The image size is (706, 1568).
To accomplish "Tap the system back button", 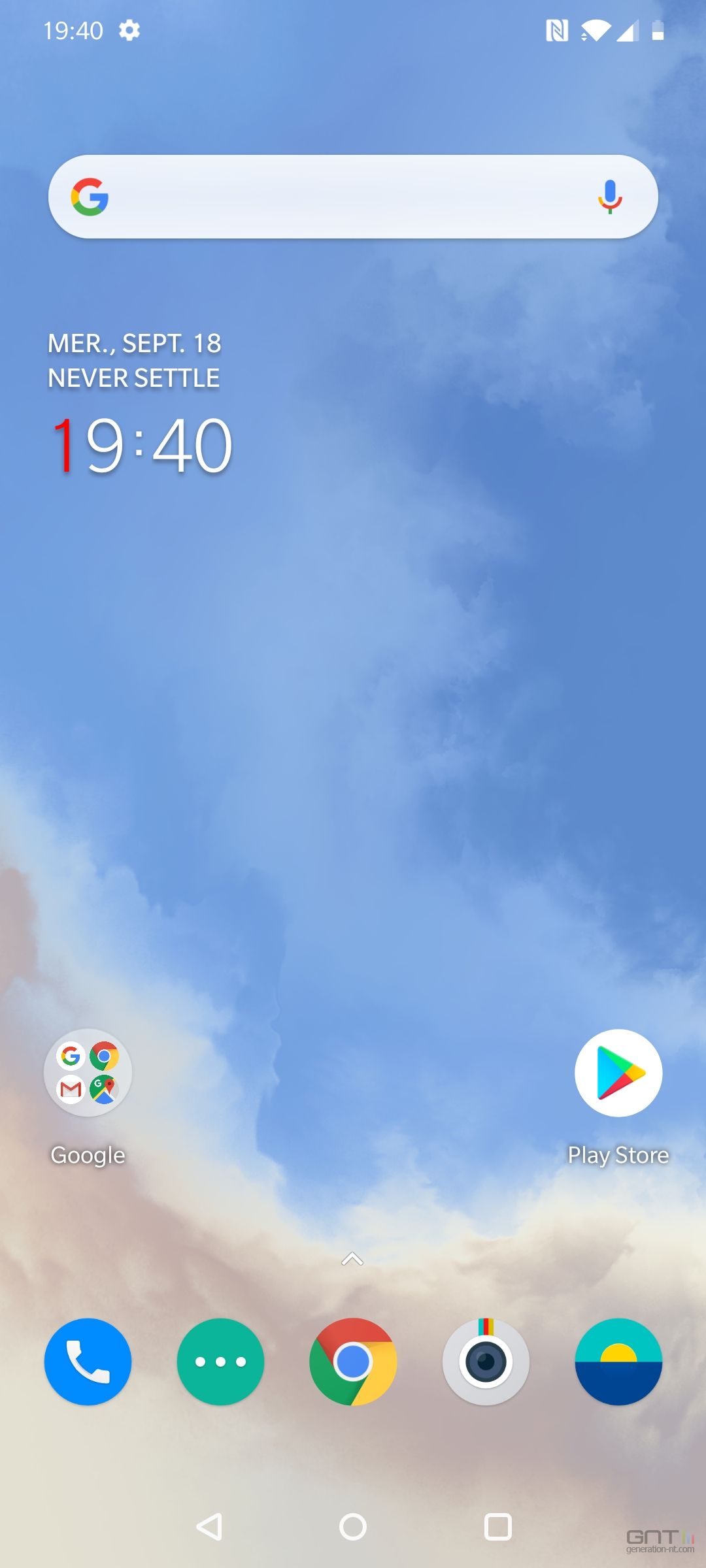I will click(x=209, y=1527).
